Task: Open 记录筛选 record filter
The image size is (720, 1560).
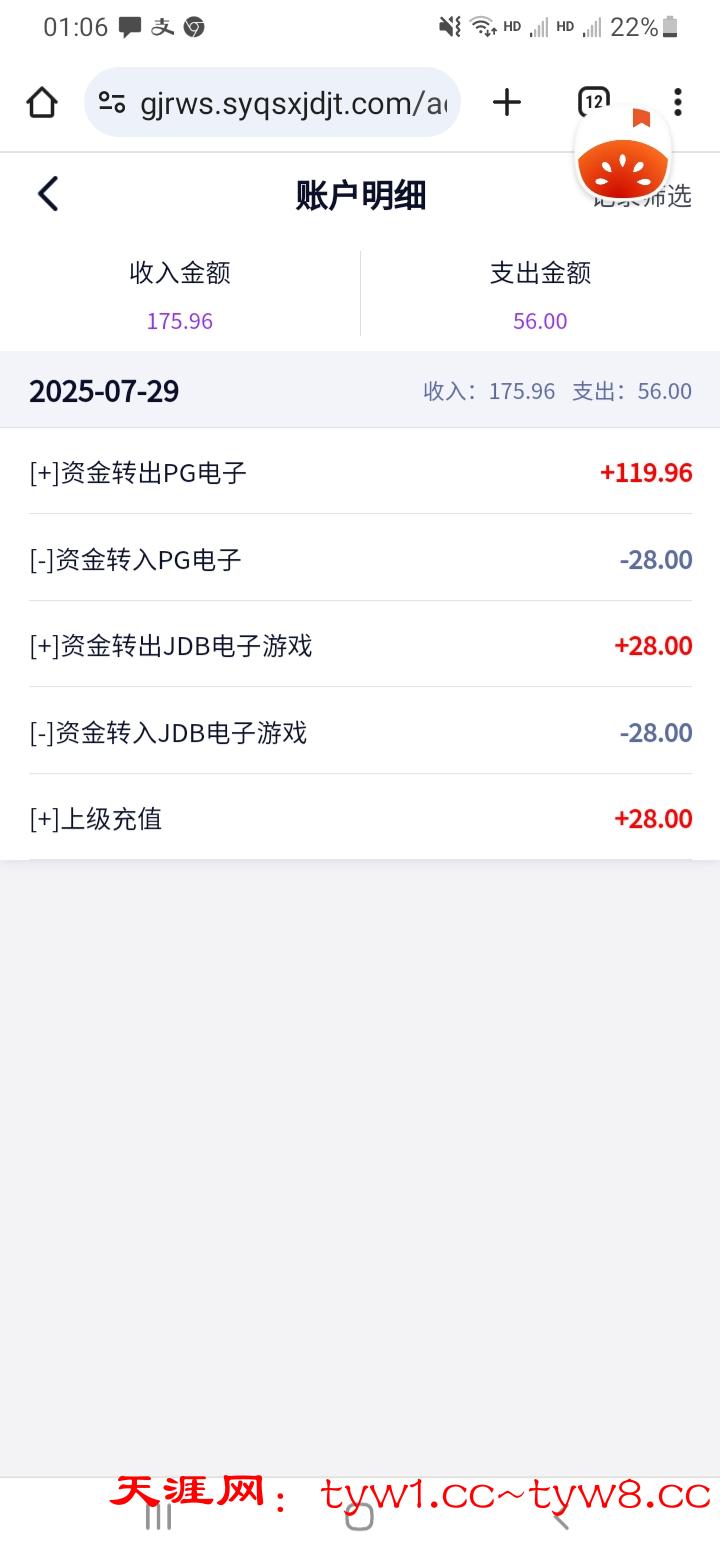Action: click(x=680, y=198)
